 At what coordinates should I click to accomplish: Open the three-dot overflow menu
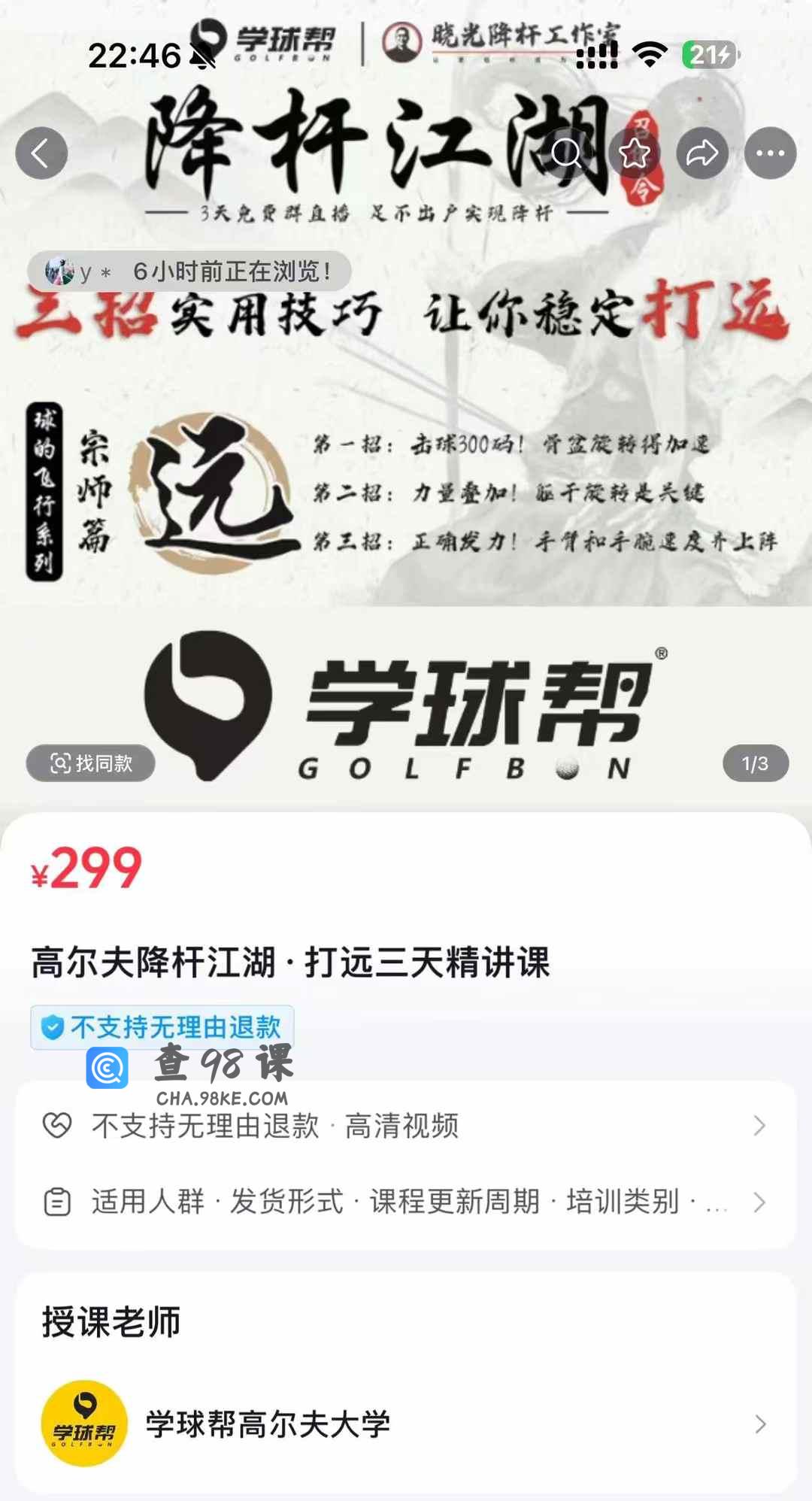point(770,153)
